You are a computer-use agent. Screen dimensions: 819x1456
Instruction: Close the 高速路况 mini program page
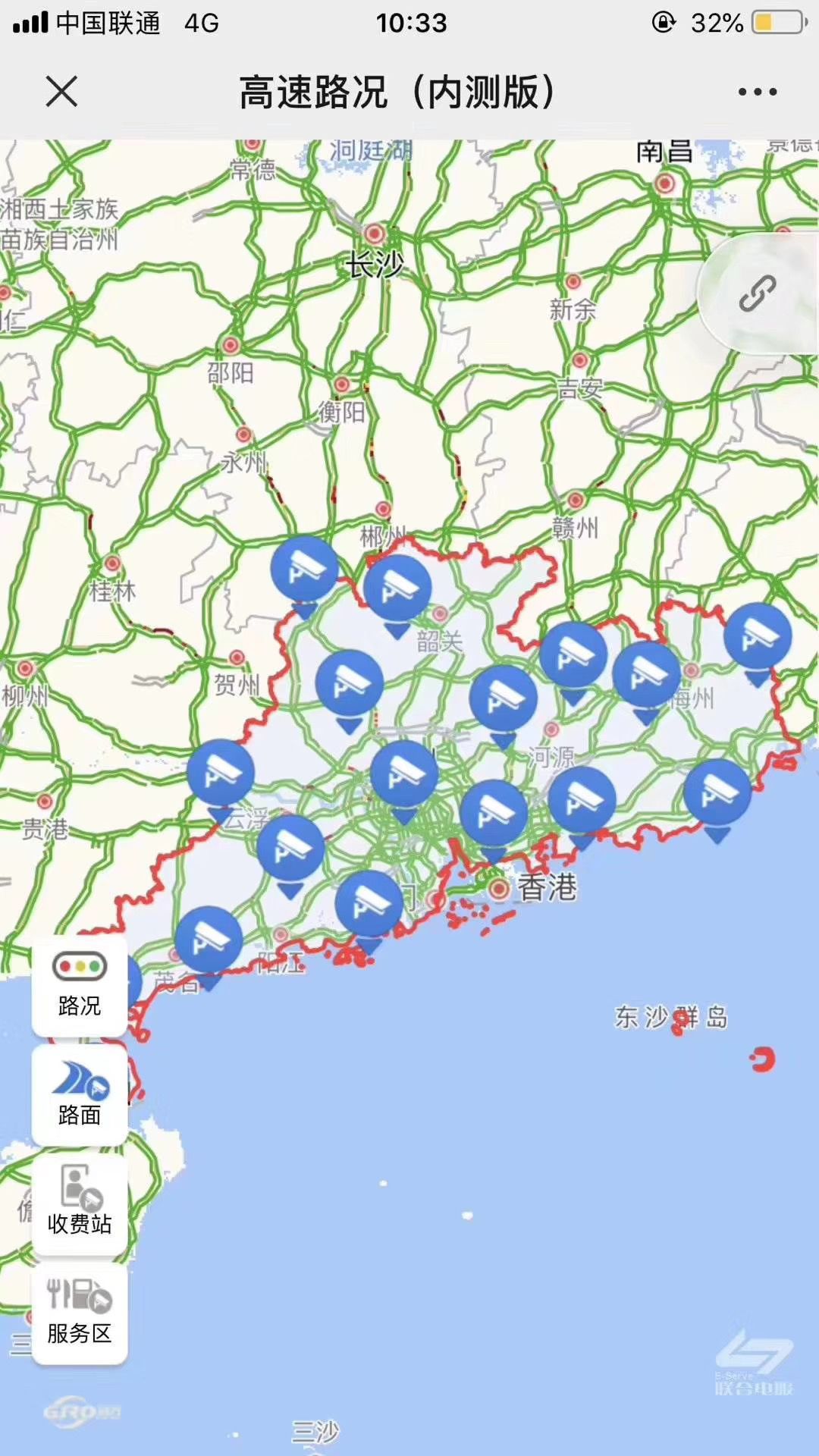[x=61, y=92]
